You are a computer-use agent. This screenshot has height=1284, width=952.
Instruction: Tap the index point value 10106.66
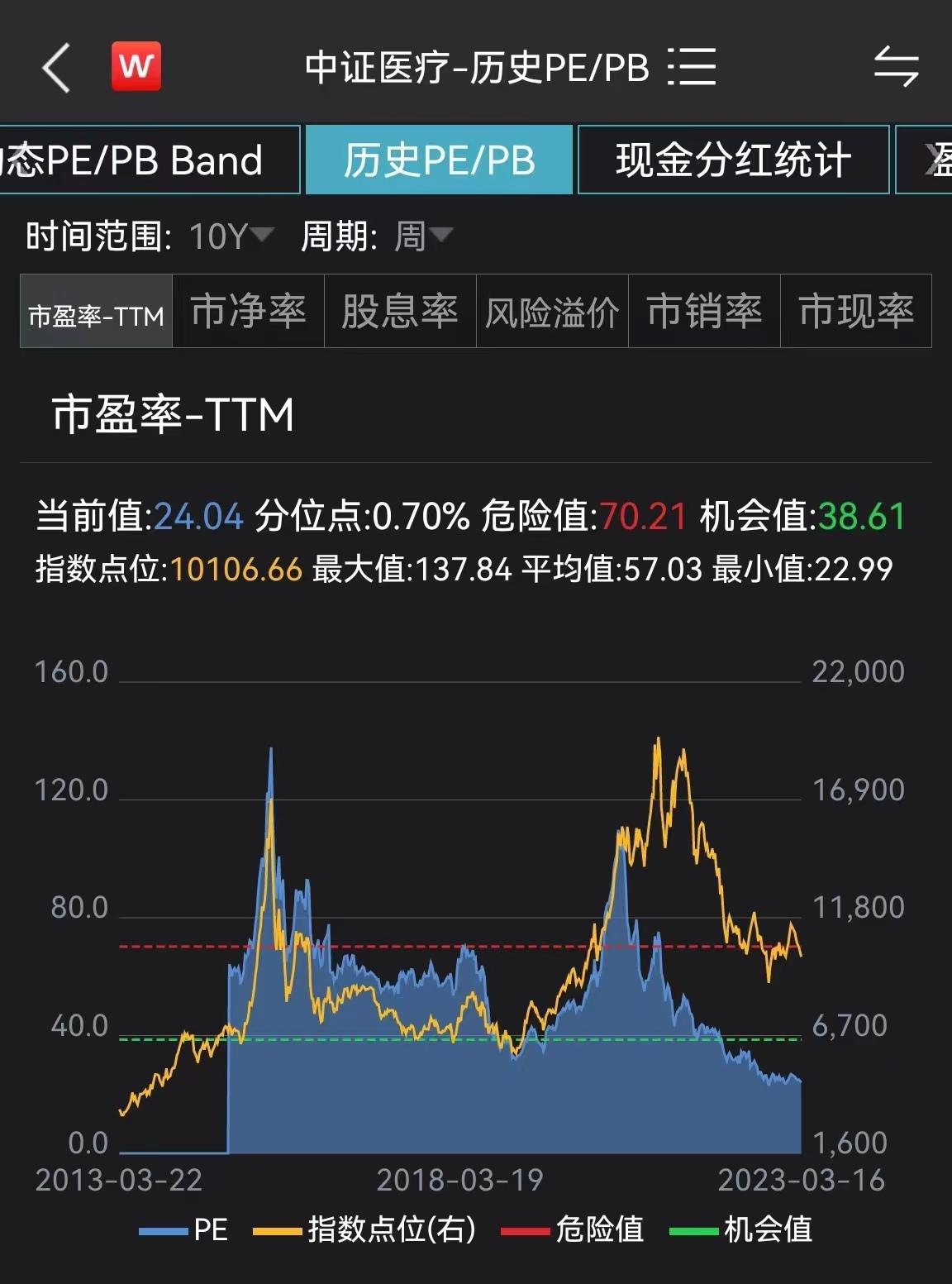(x=235, y=570)
